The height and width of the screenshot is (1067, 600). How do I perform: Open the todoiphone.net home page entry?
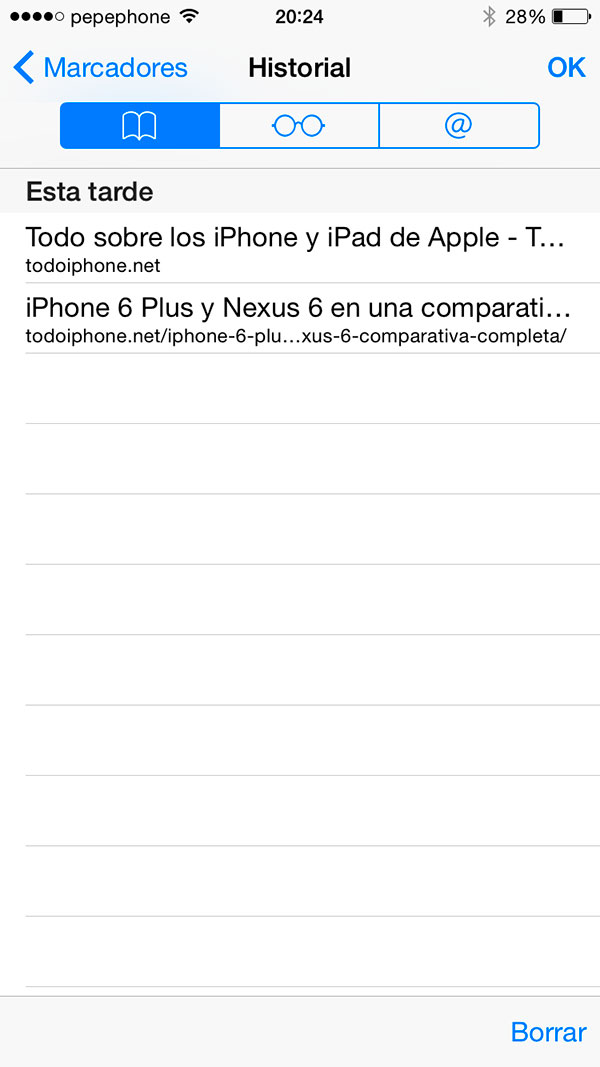coord(300,248)
